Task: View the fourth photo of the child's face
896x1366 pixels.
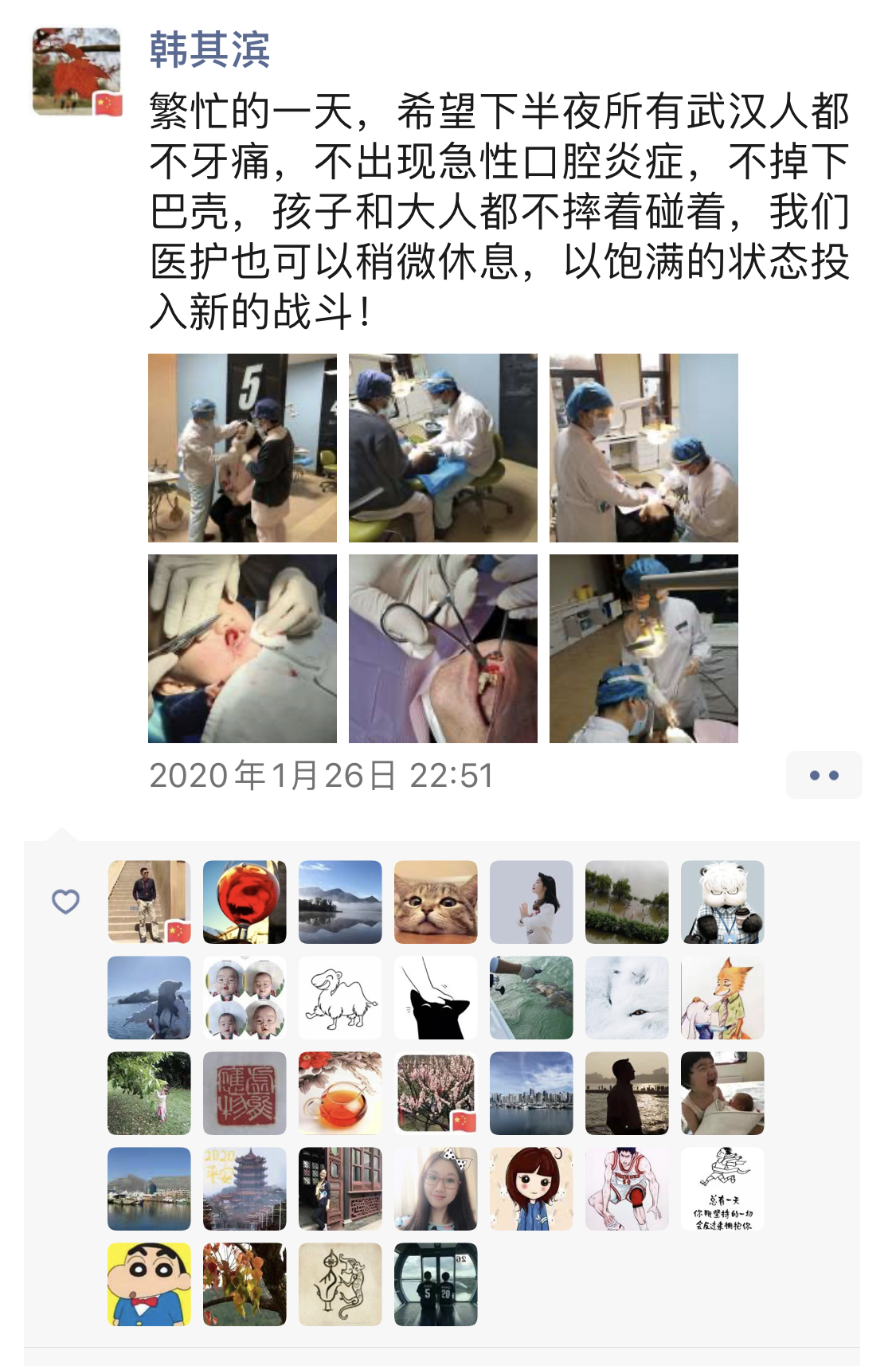Action: click(x=242, y=648)
